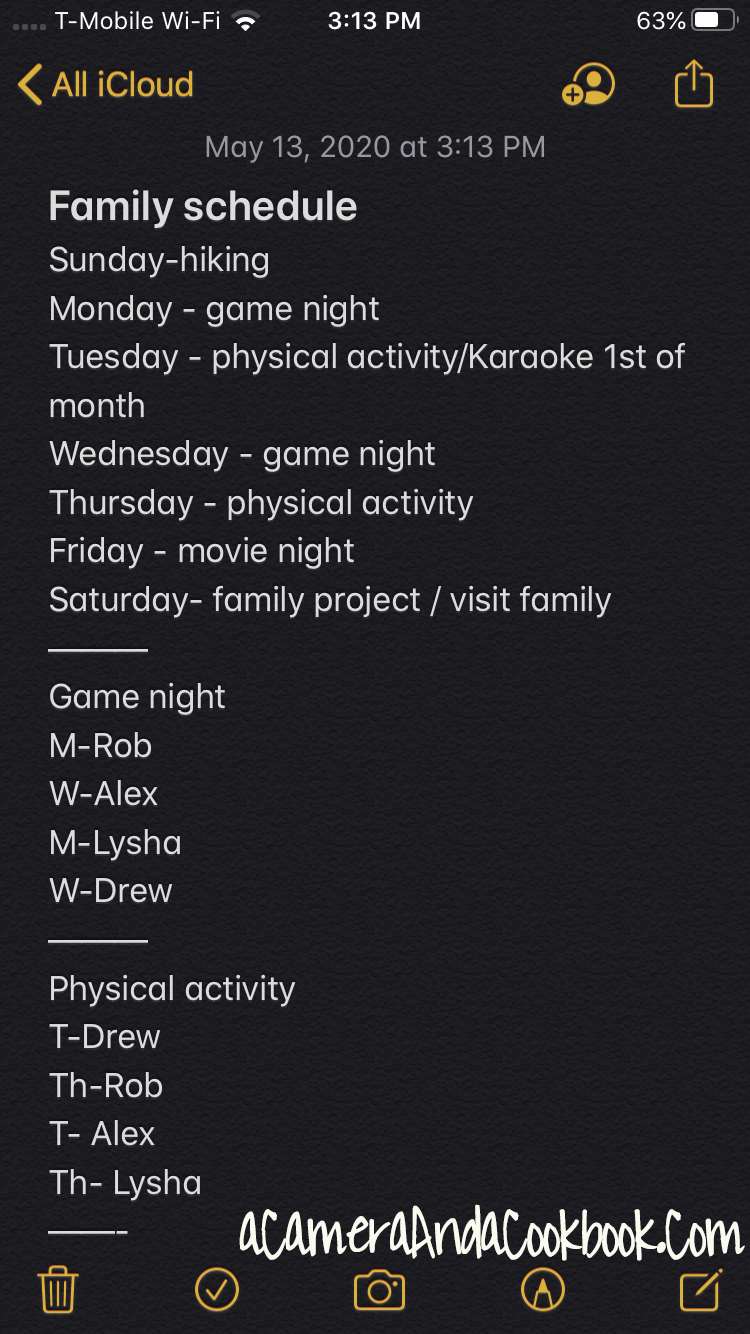
Task: Compose a new note
Action: point(700,1290)
